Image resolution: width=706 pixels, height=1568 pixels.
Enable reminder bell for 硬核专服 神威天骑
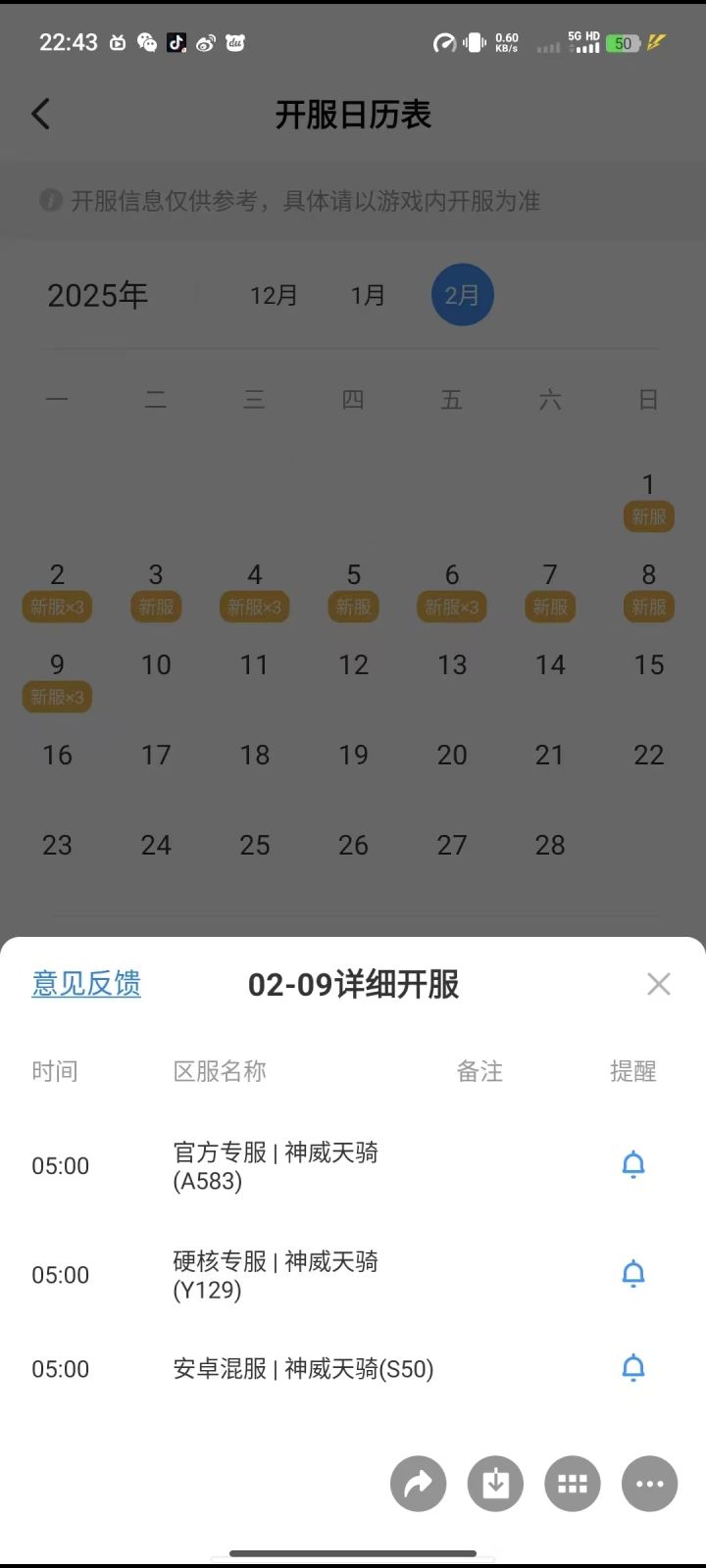pos(633,1273)
